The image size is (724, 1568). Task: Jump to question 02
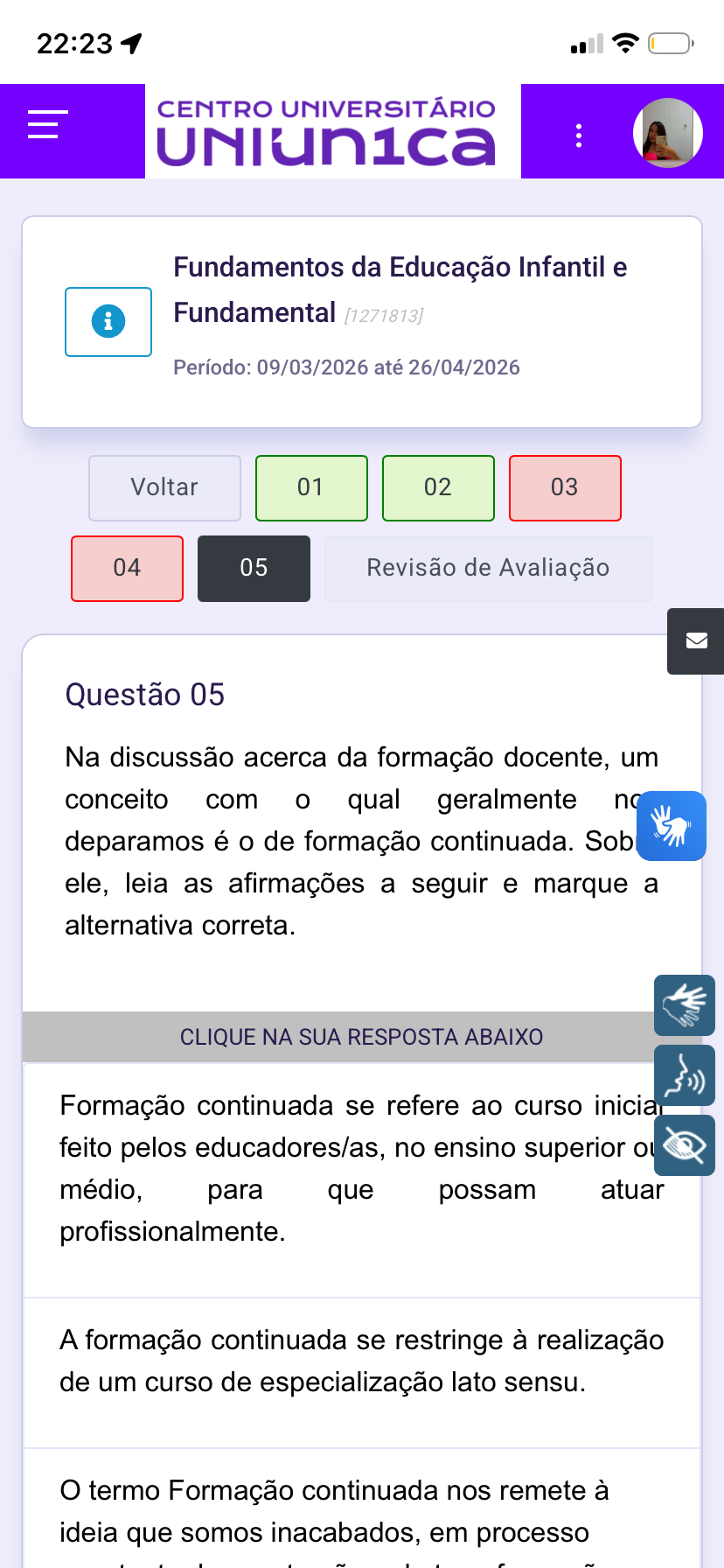coord(438,487)
